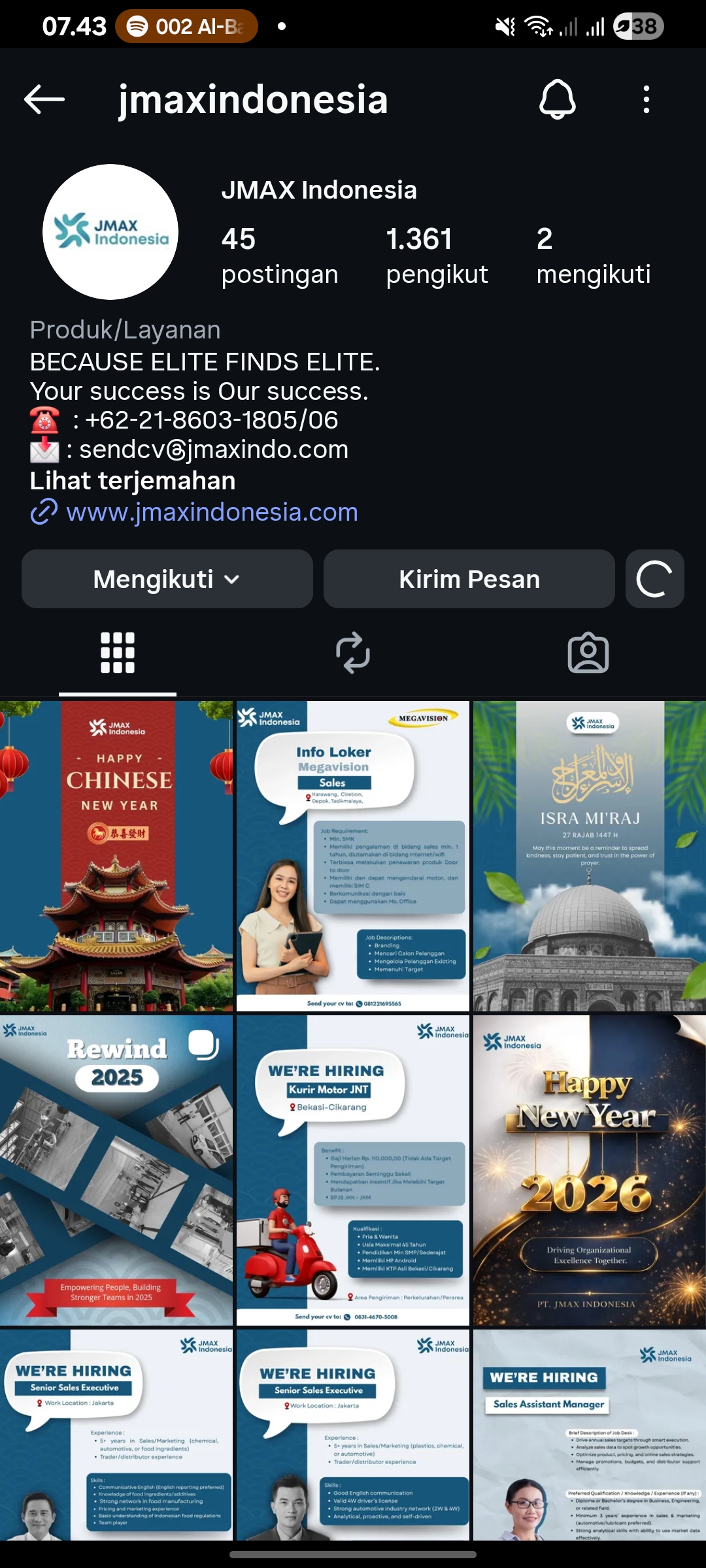Open the three-dot overflow menu
706x1568 pixels.
tap(646, 100)
